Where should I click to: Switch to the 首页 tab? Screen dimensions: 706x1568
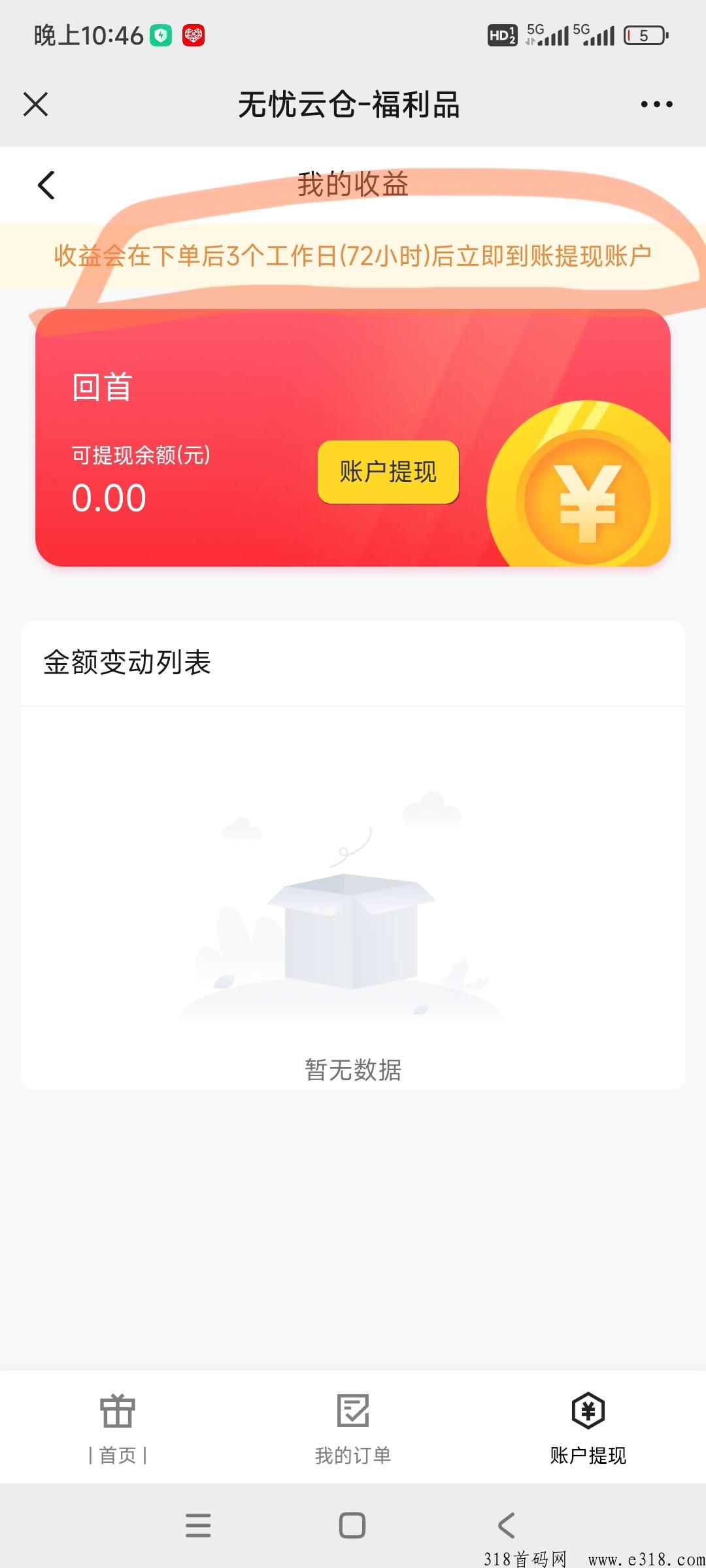pos(118,1428)
